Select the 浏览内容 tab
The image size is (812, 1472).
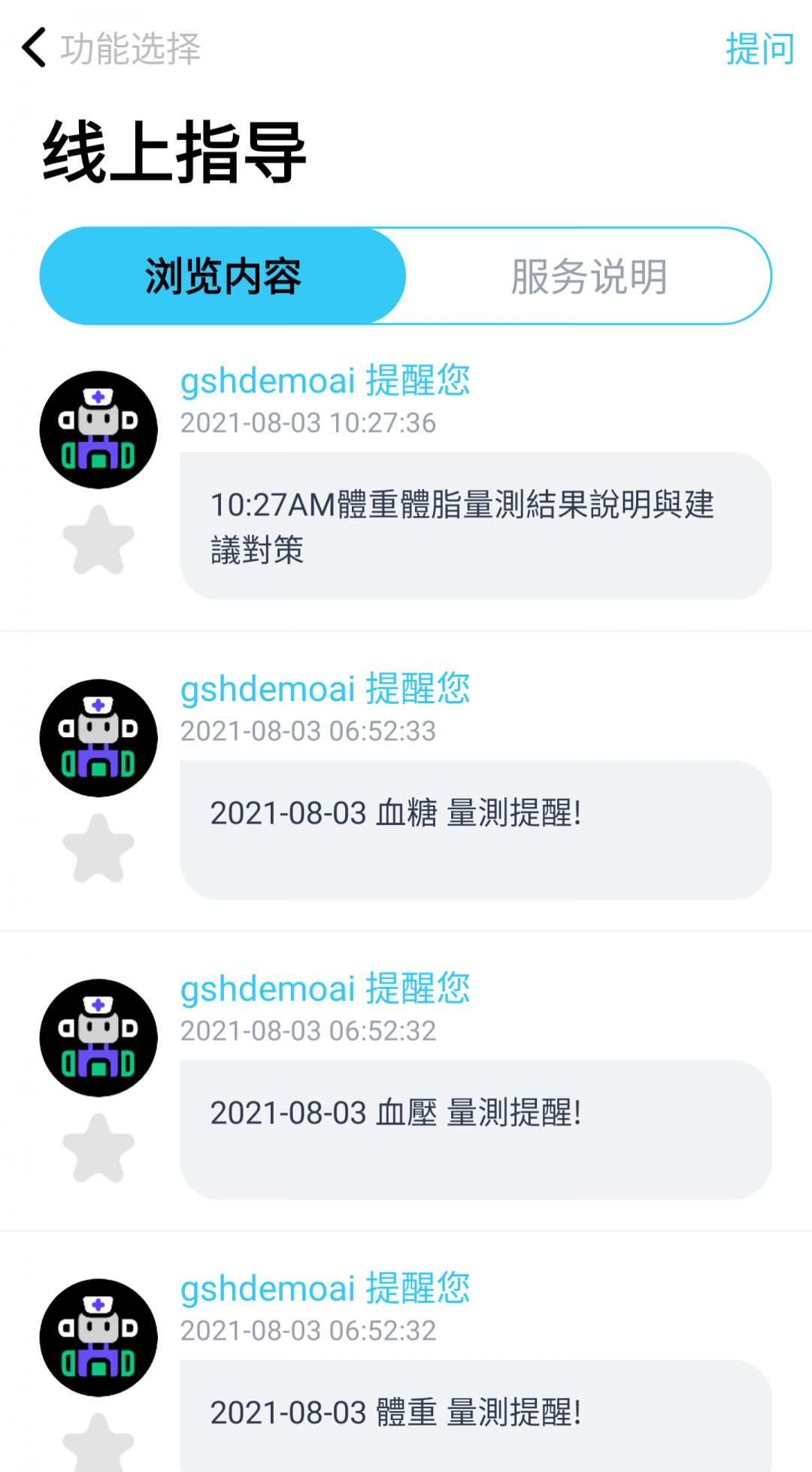click(223, 276)
